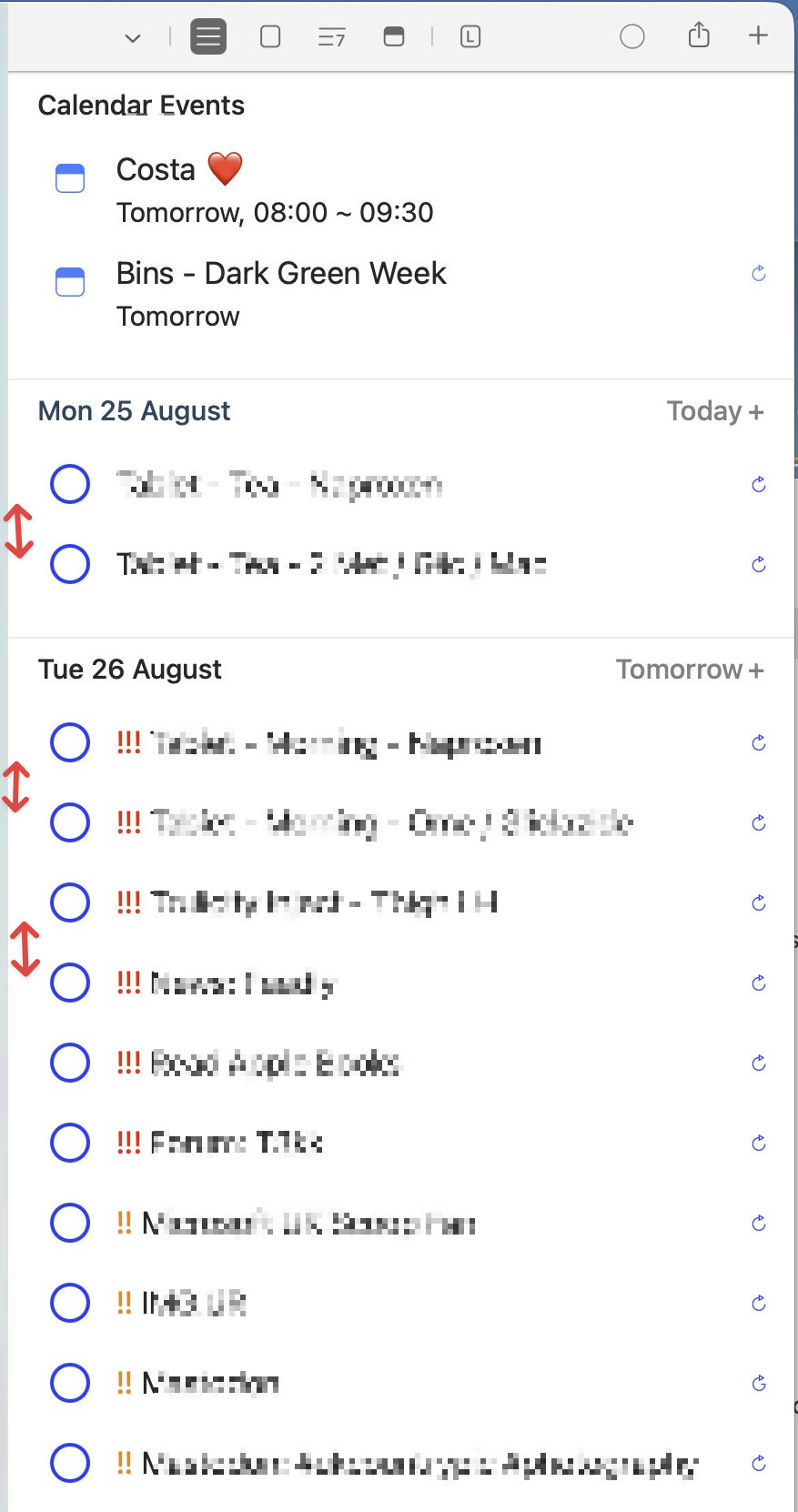Tap the square L icon in the toolbar
Image resolution: width=798 pixels, height=1512 pixels.
coord(470,36)
